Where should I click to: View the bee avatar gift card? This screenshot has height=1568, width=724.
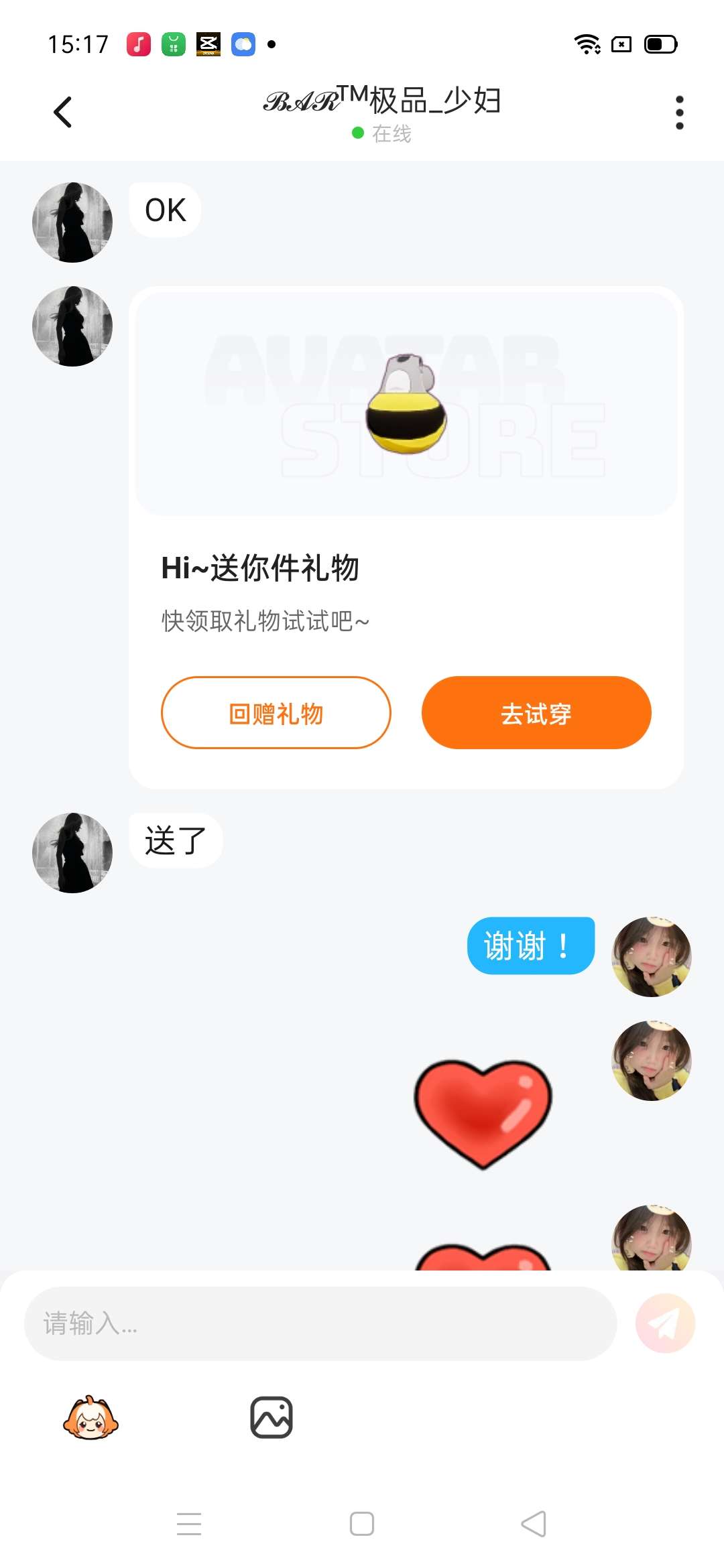(x=406, y=402)
